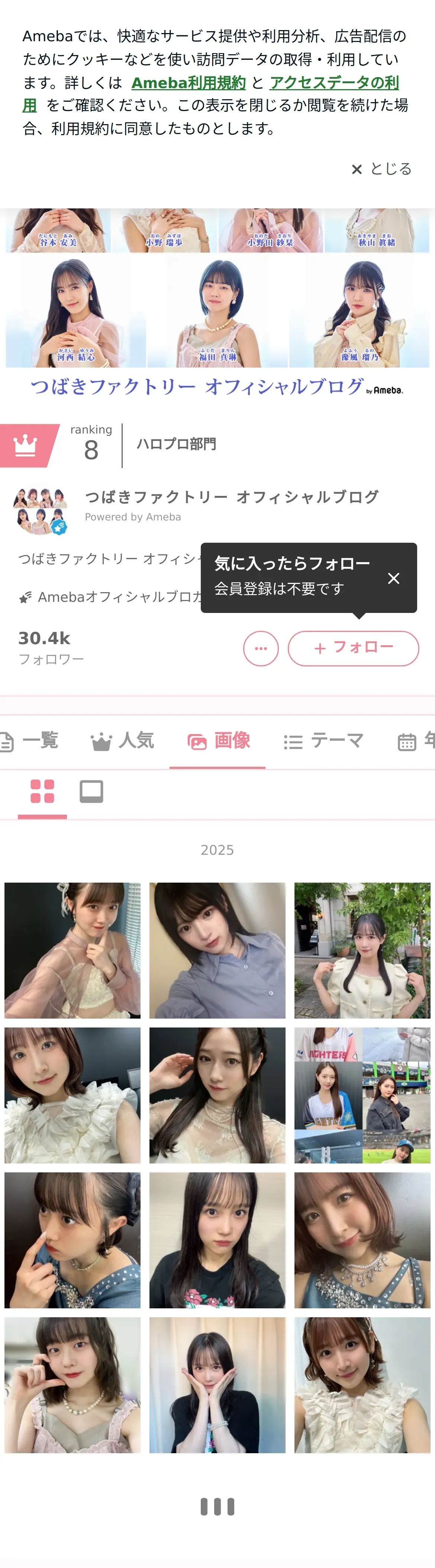
Task: Select the 画像 tab
Action: pyautogui.click(x=218, y=741)
